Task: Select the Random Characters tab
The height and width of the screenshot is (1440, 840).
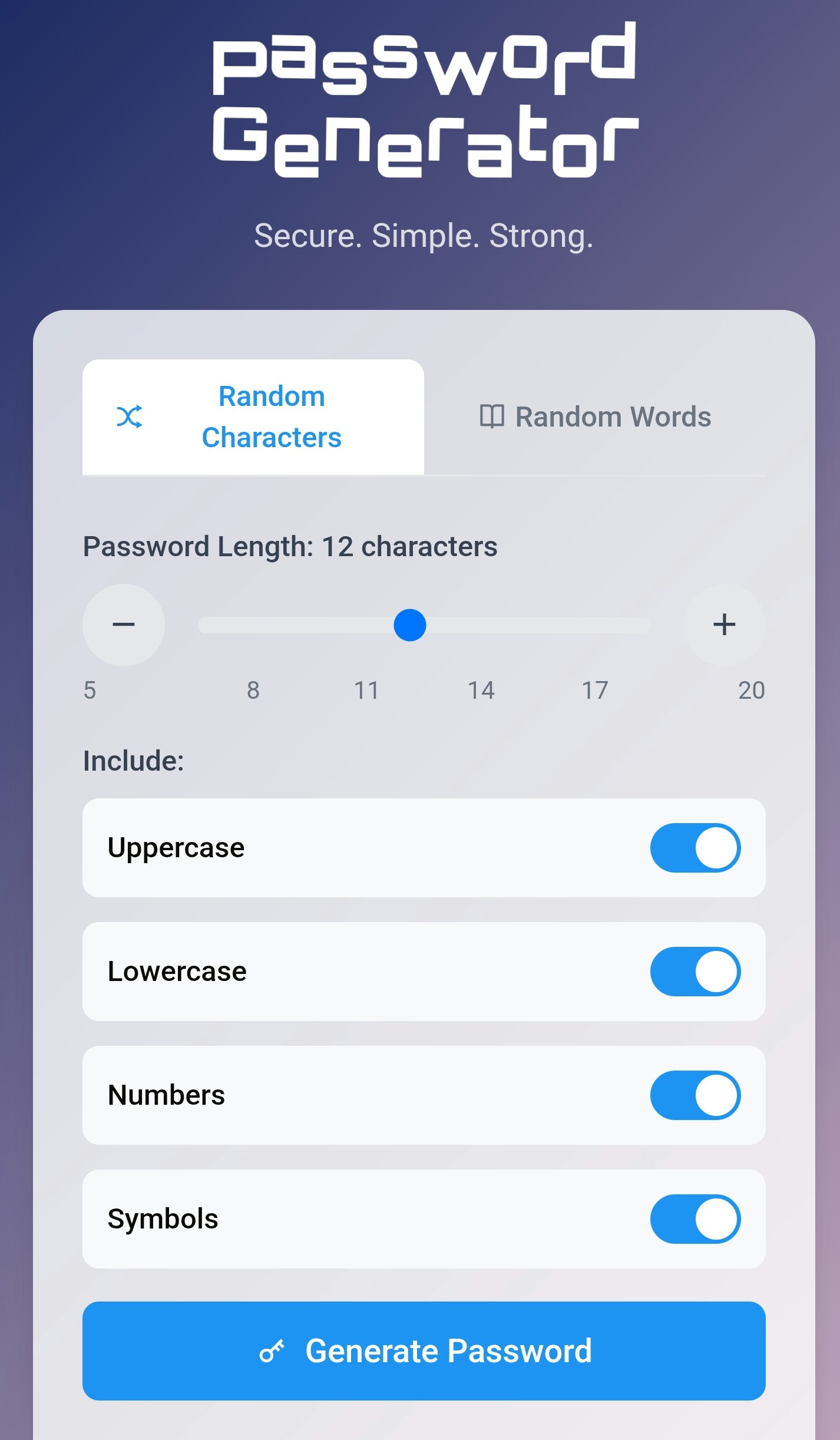Action: (x=253, y=417)
